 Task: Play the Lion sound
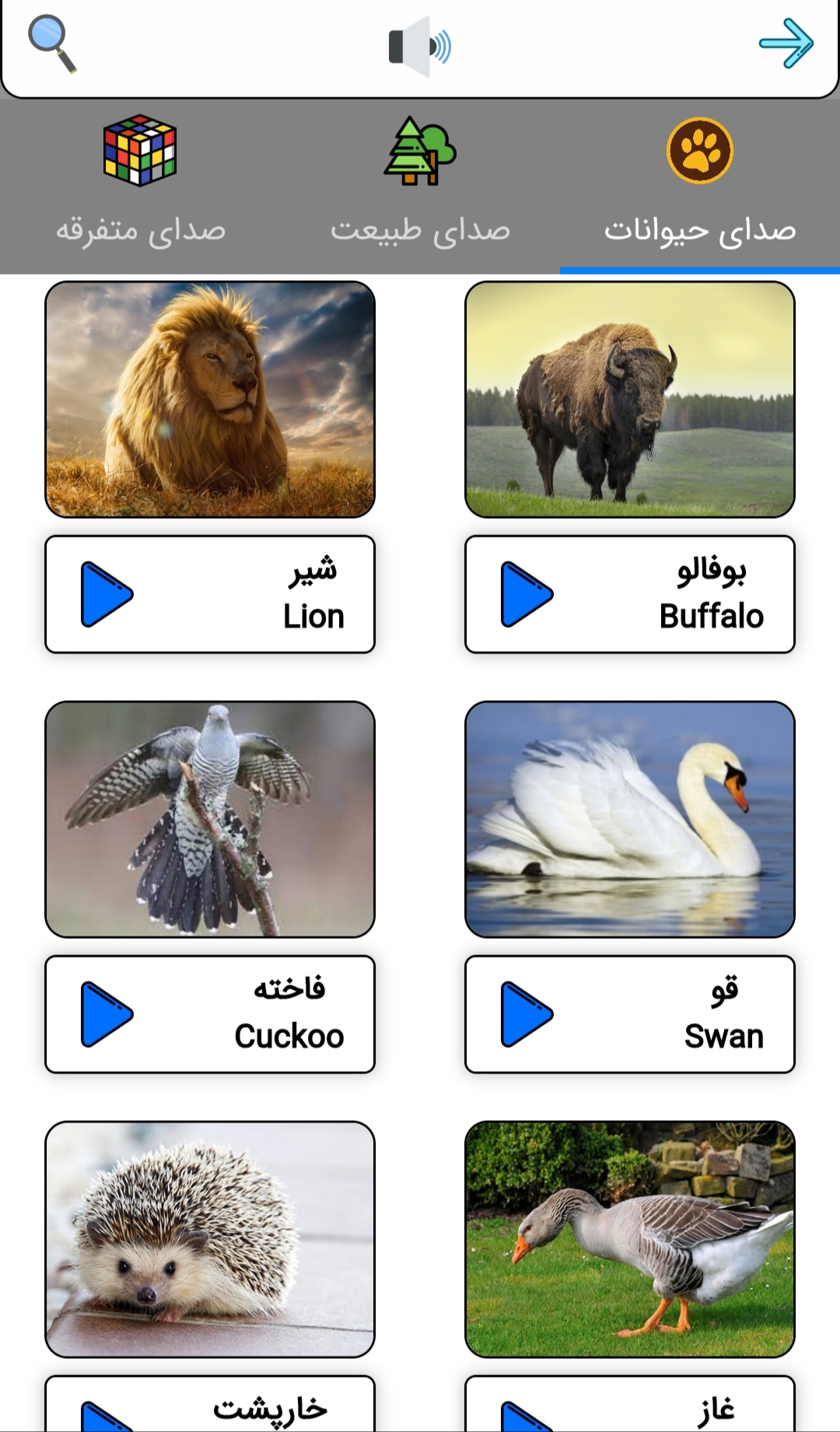[x=107, y=594]
